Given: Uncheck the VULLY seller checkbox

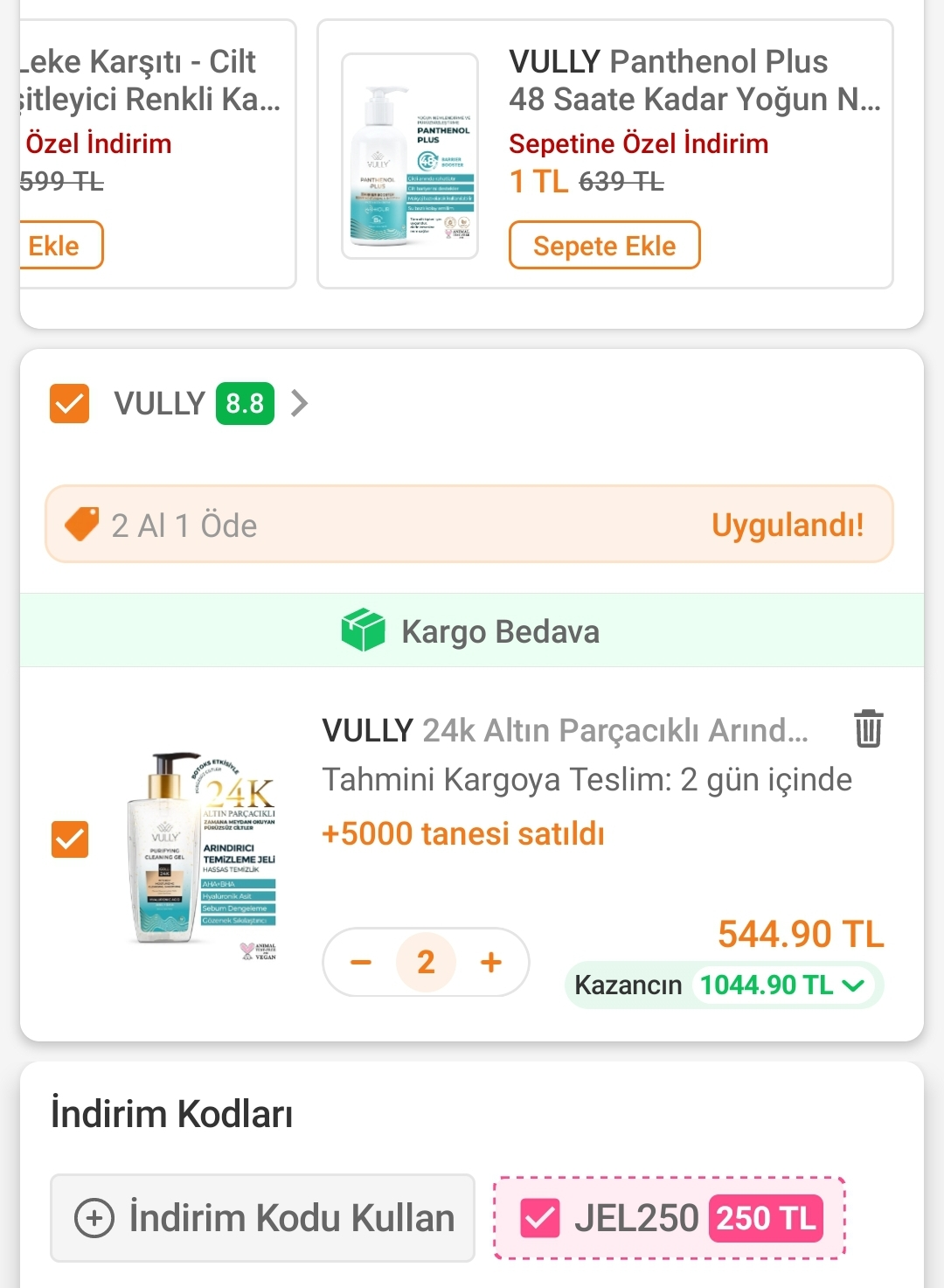Looking at the screenshot, I should click(70, 404).
